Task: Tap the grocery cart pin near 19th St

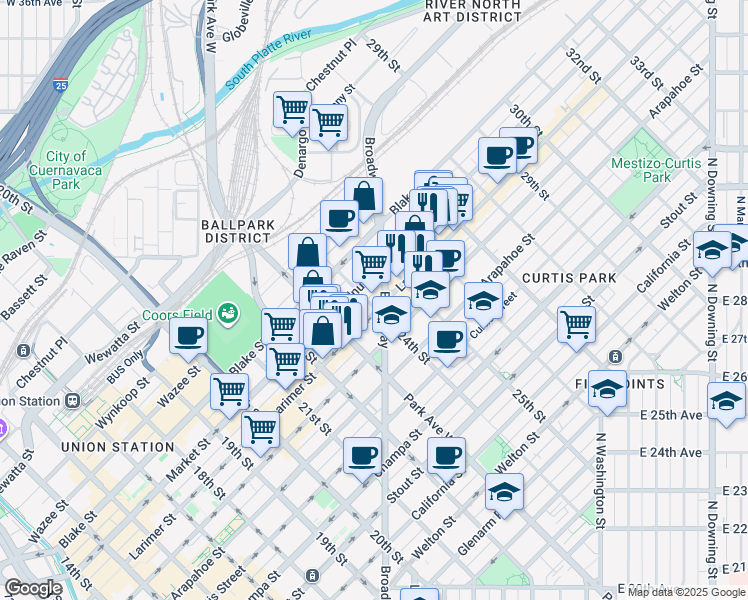Action: pos(261,430)
